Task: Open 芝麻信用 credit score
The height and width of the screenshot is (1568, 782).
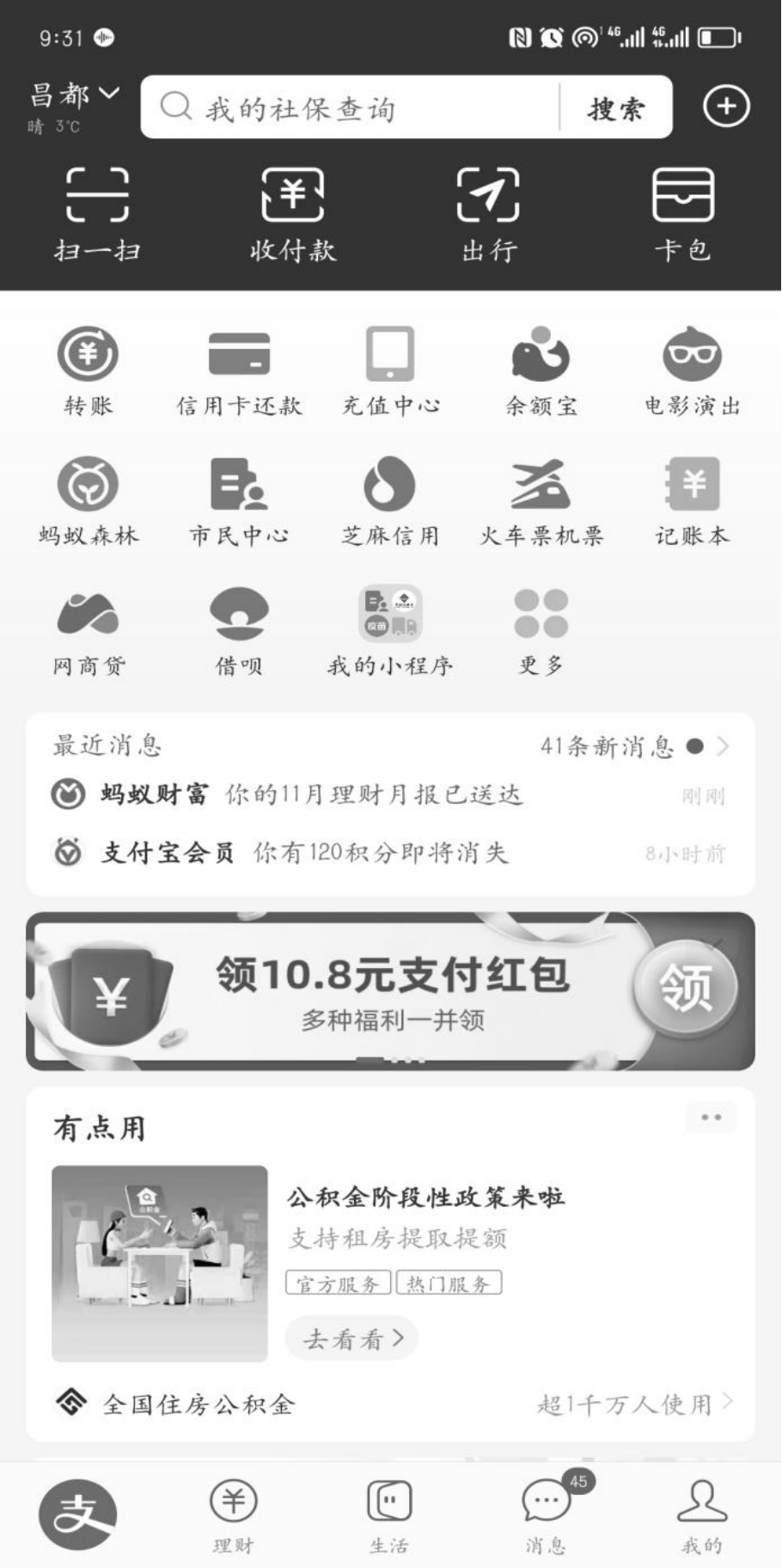Action: pyautogui.click(x=390, y=500)
